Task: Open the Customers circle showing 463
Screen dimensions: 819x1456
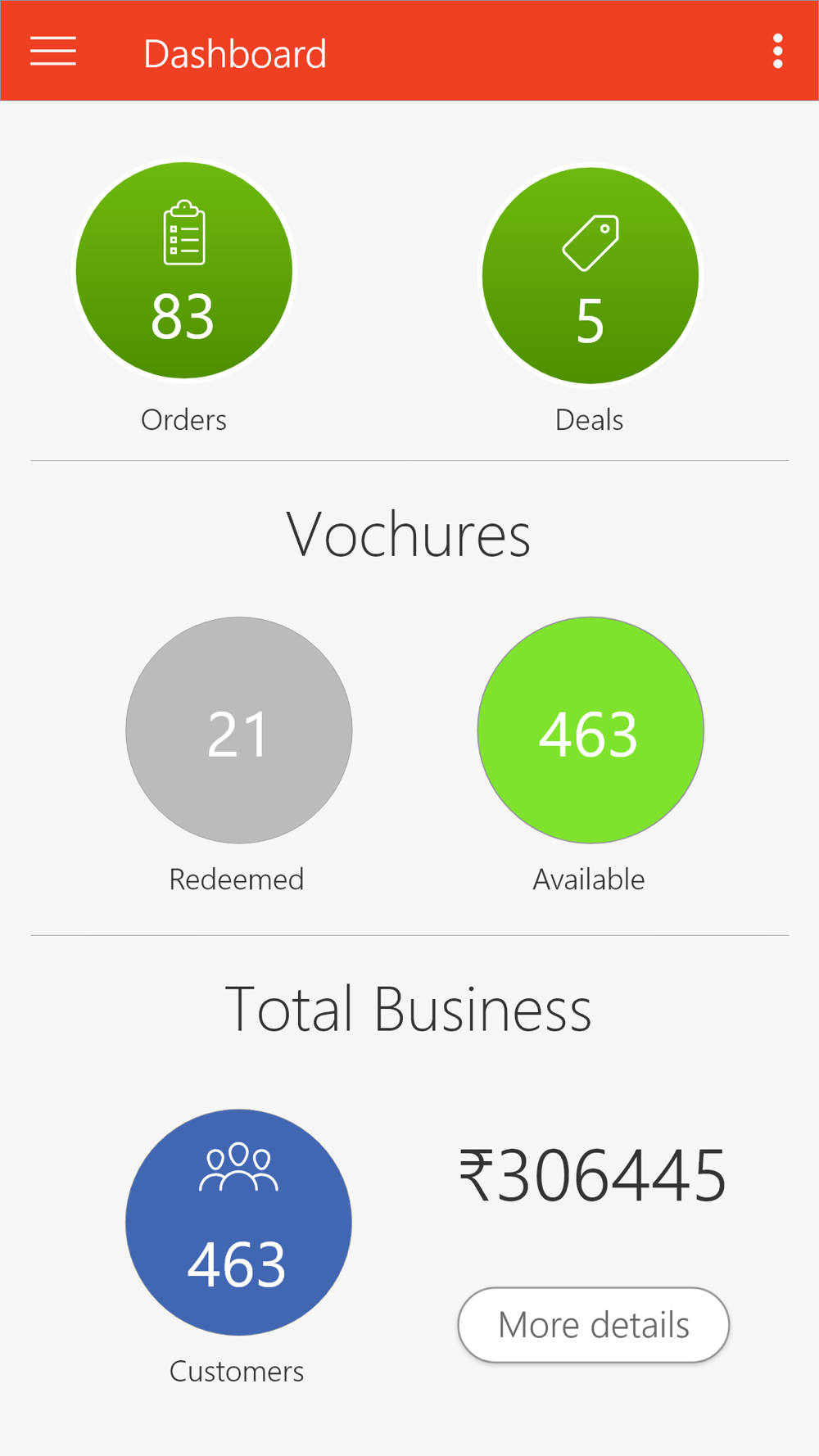Action: click(238, 1223)
